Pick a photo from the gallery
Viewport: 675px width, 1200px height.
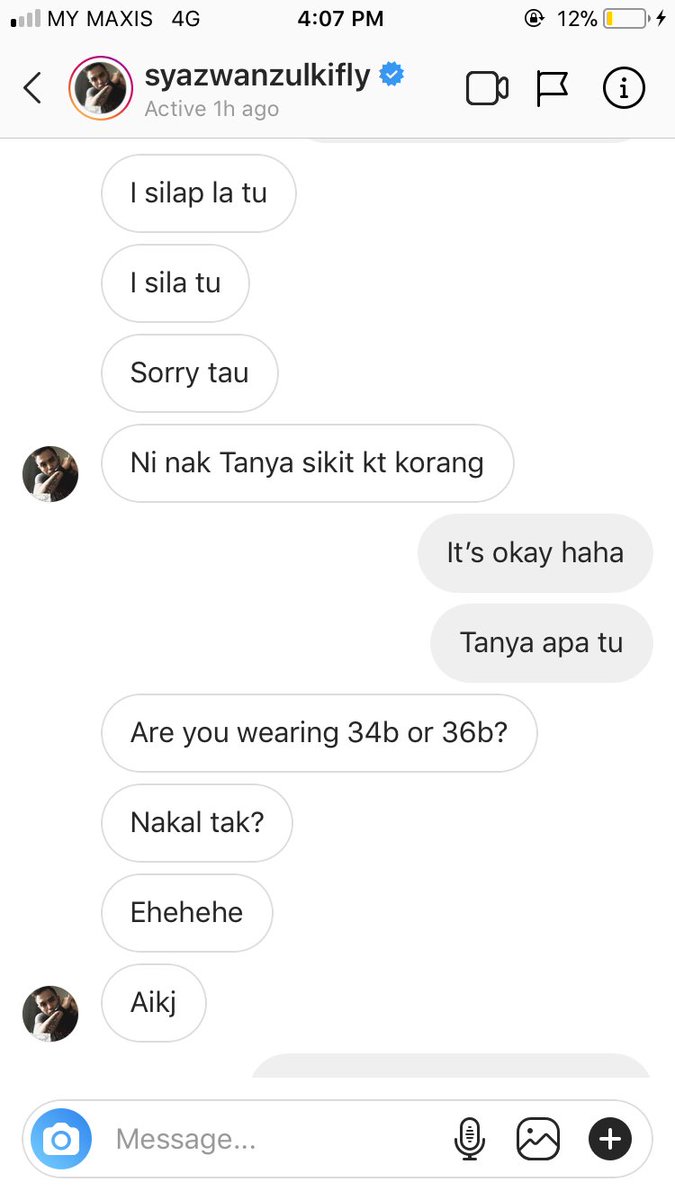[538, 1139]
